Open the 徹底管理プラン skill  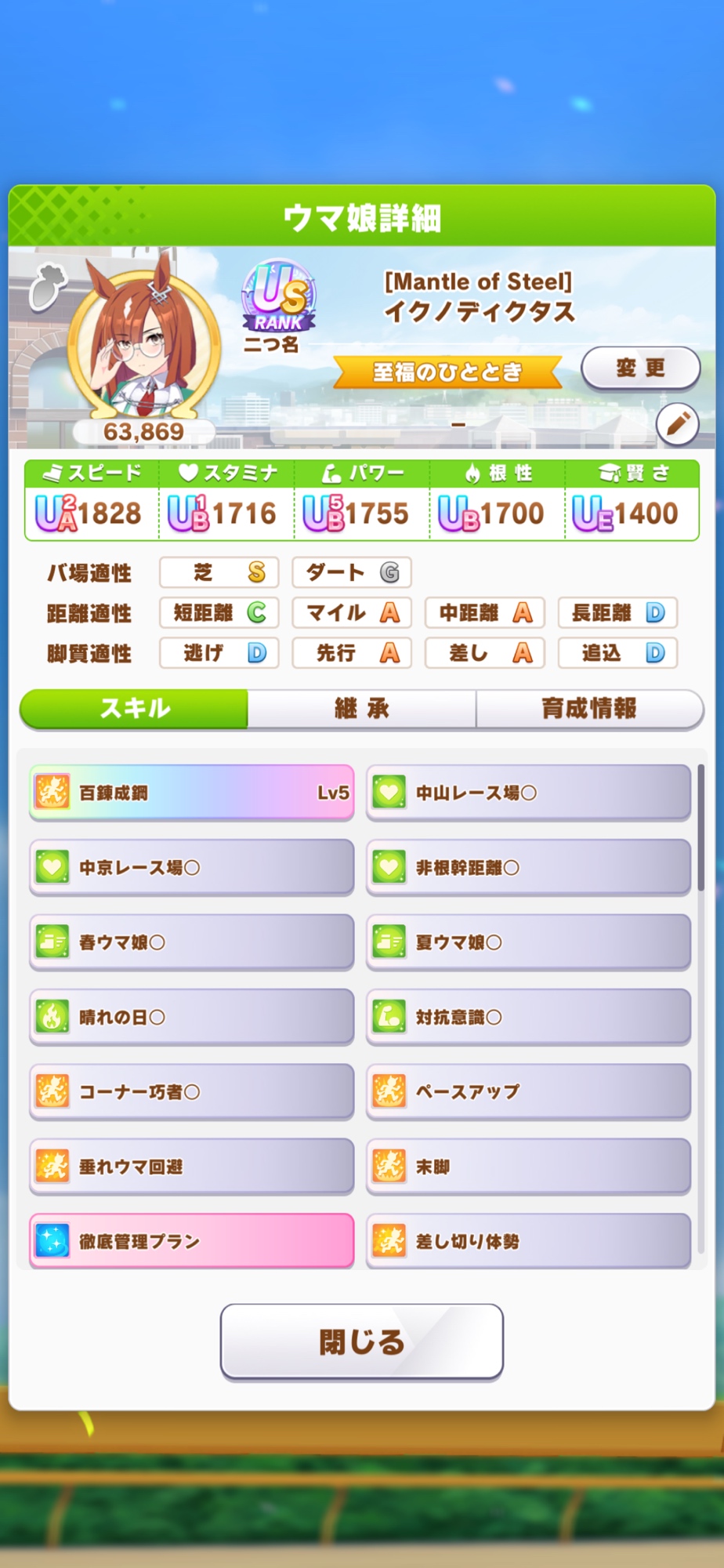coord(192,1241)
